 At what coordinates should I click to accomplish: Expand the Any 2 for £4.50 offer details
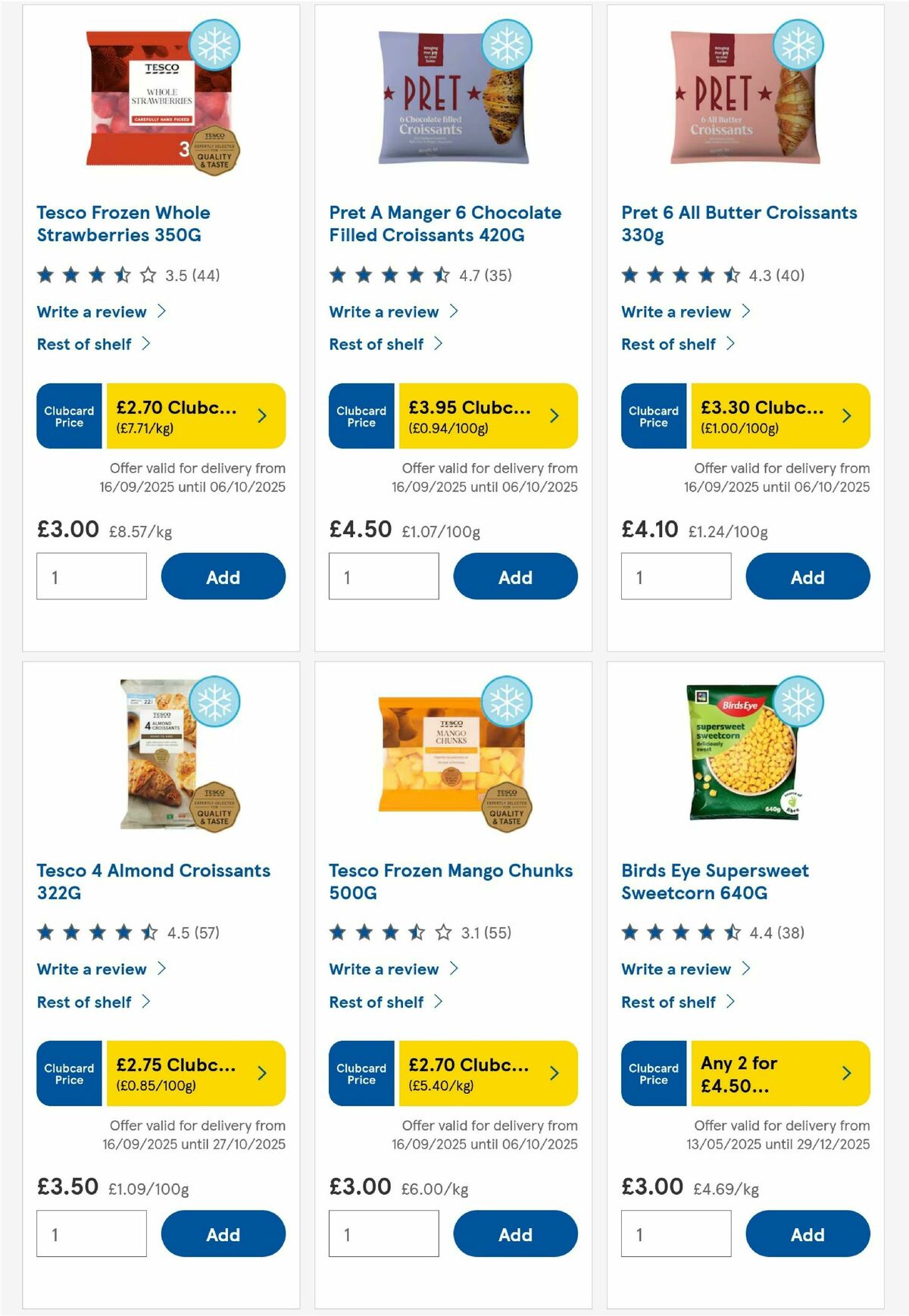pyautogui.click(x=846, y=1074)
